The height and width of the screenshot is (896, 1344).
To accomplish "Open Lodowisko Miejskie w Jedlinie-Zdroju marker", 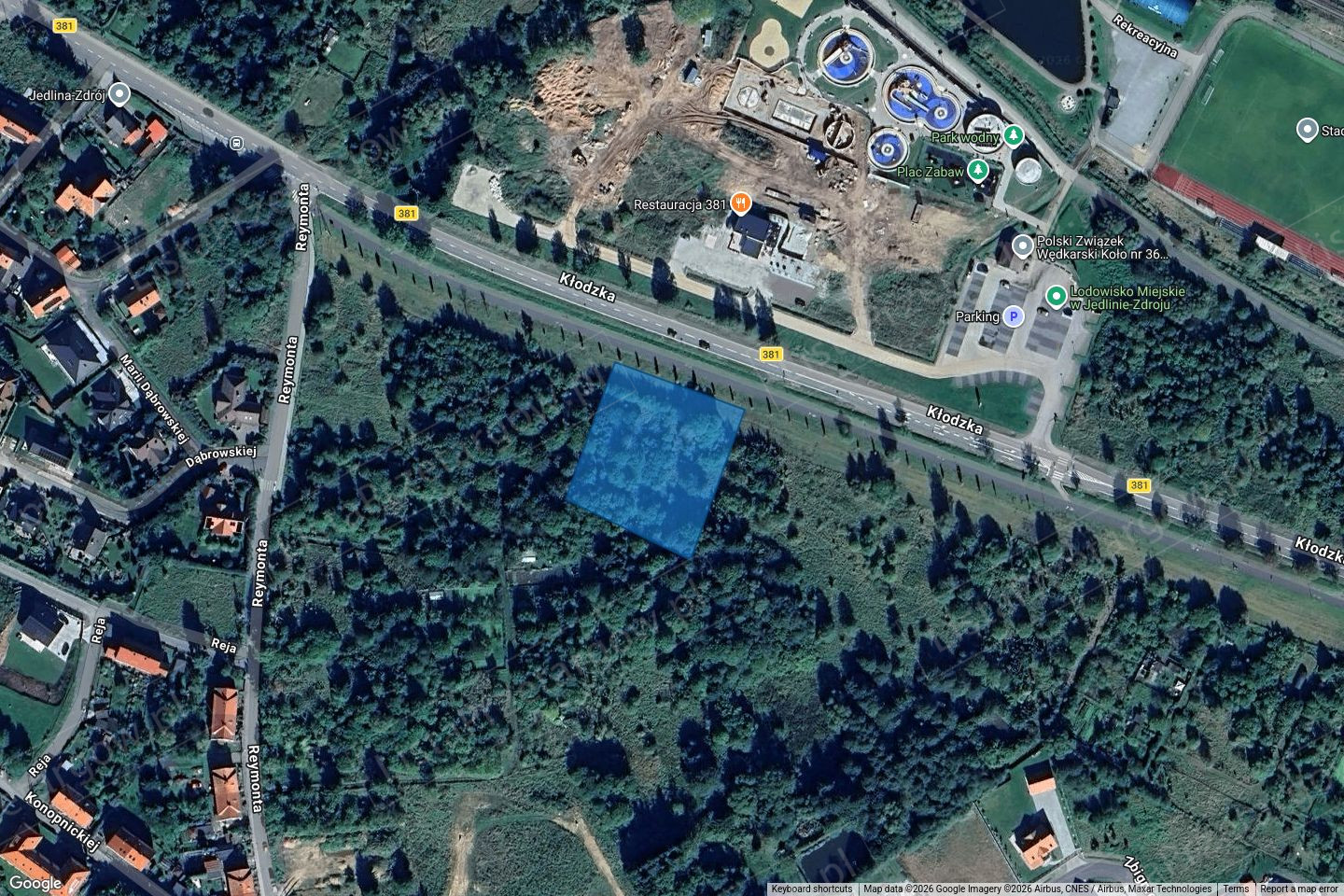I will click(x=1056, y=296).
